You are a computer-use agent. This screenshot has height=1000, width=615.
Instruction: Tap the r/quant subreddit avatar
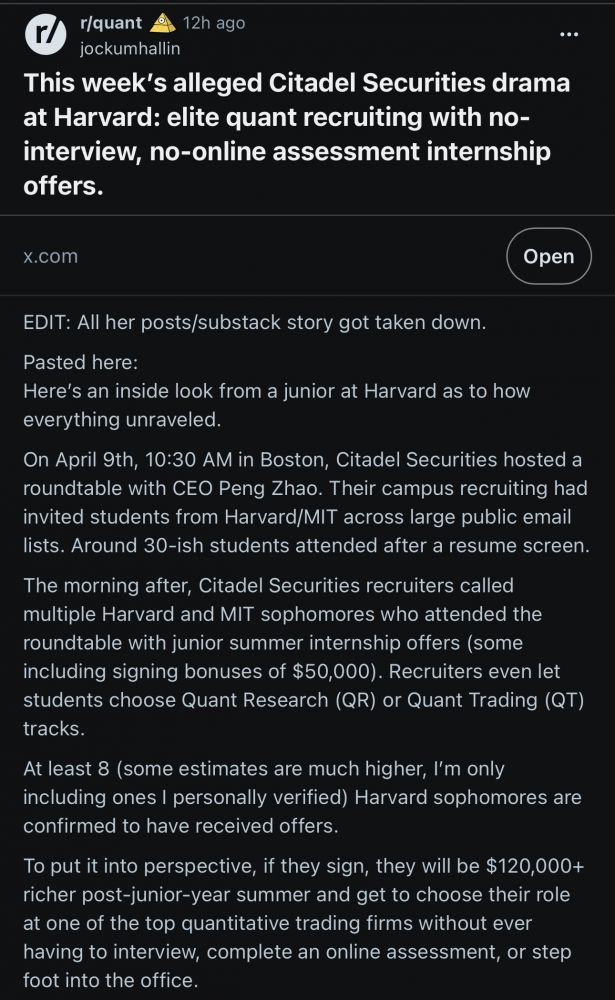pyautogui.click(x=44, y=35)
